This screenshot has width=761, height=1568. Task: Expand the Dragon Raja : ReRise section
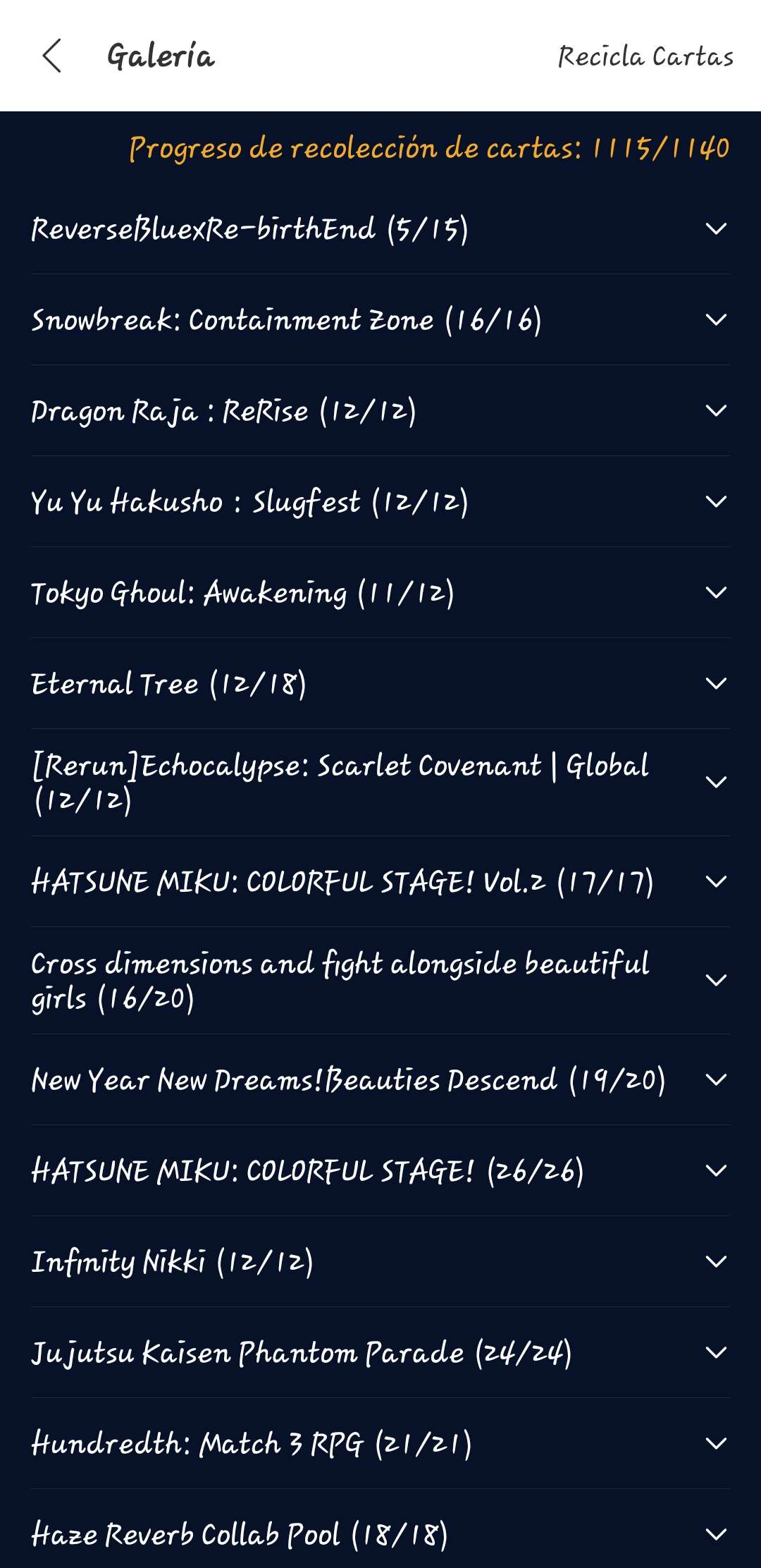click(x=716, y=411)
